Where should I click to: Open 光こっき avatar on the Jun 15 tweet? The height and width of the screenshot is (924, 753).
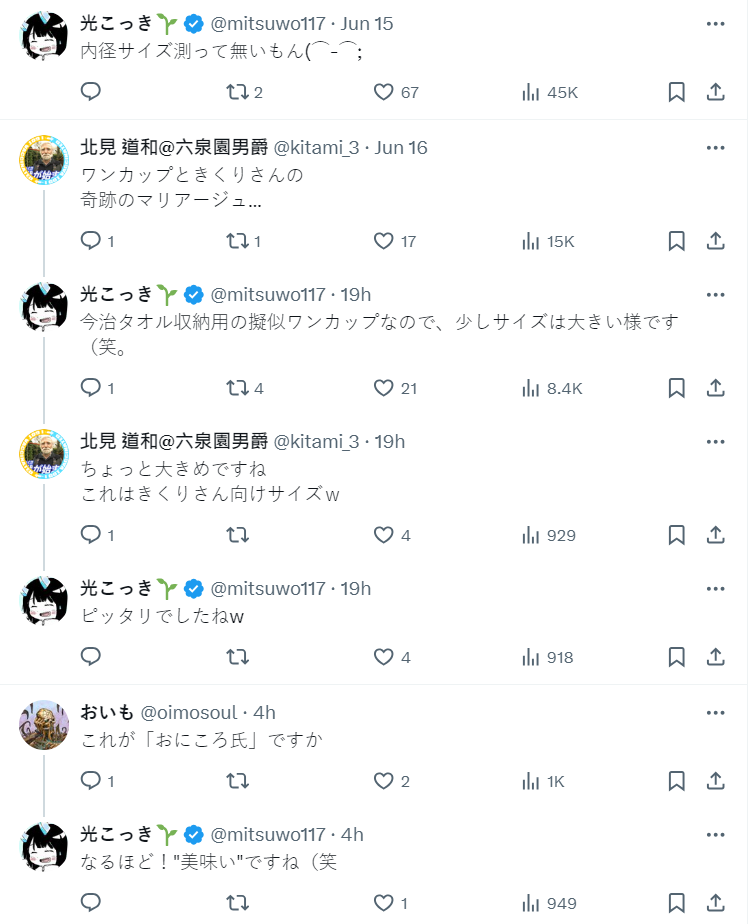coord(44,38)
